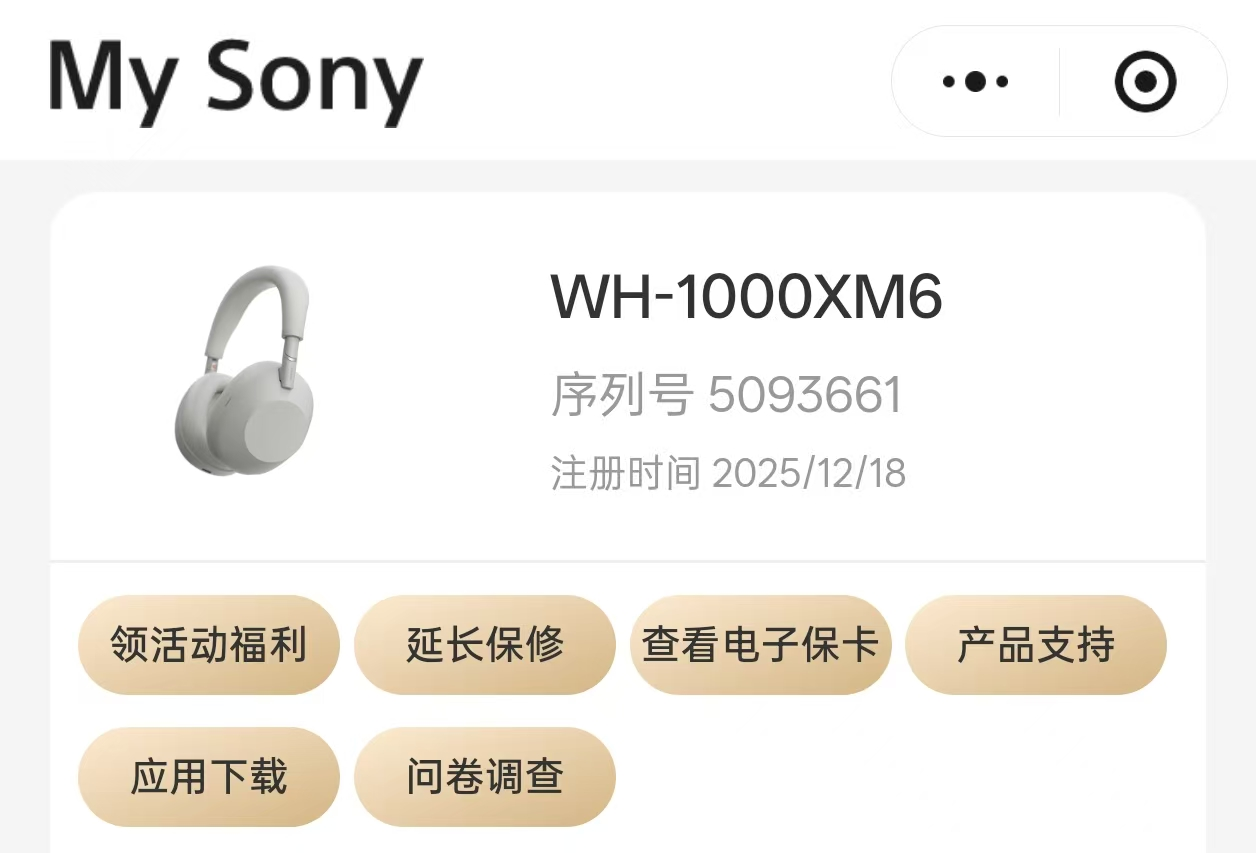Close the mini program via circle icon
The image size is (1256, 853).
tap(1145, 82)
